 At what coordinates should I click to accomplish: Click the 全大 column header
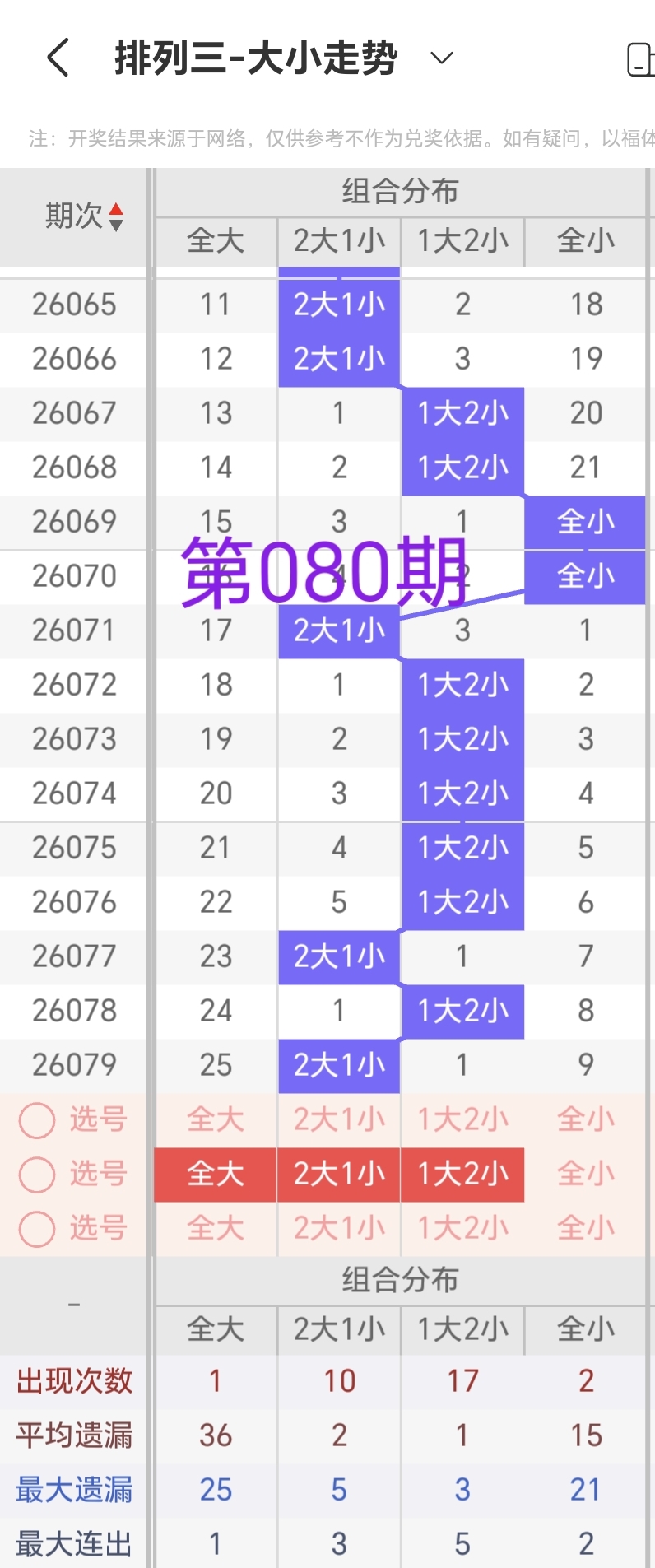click(x=214, y=241)
